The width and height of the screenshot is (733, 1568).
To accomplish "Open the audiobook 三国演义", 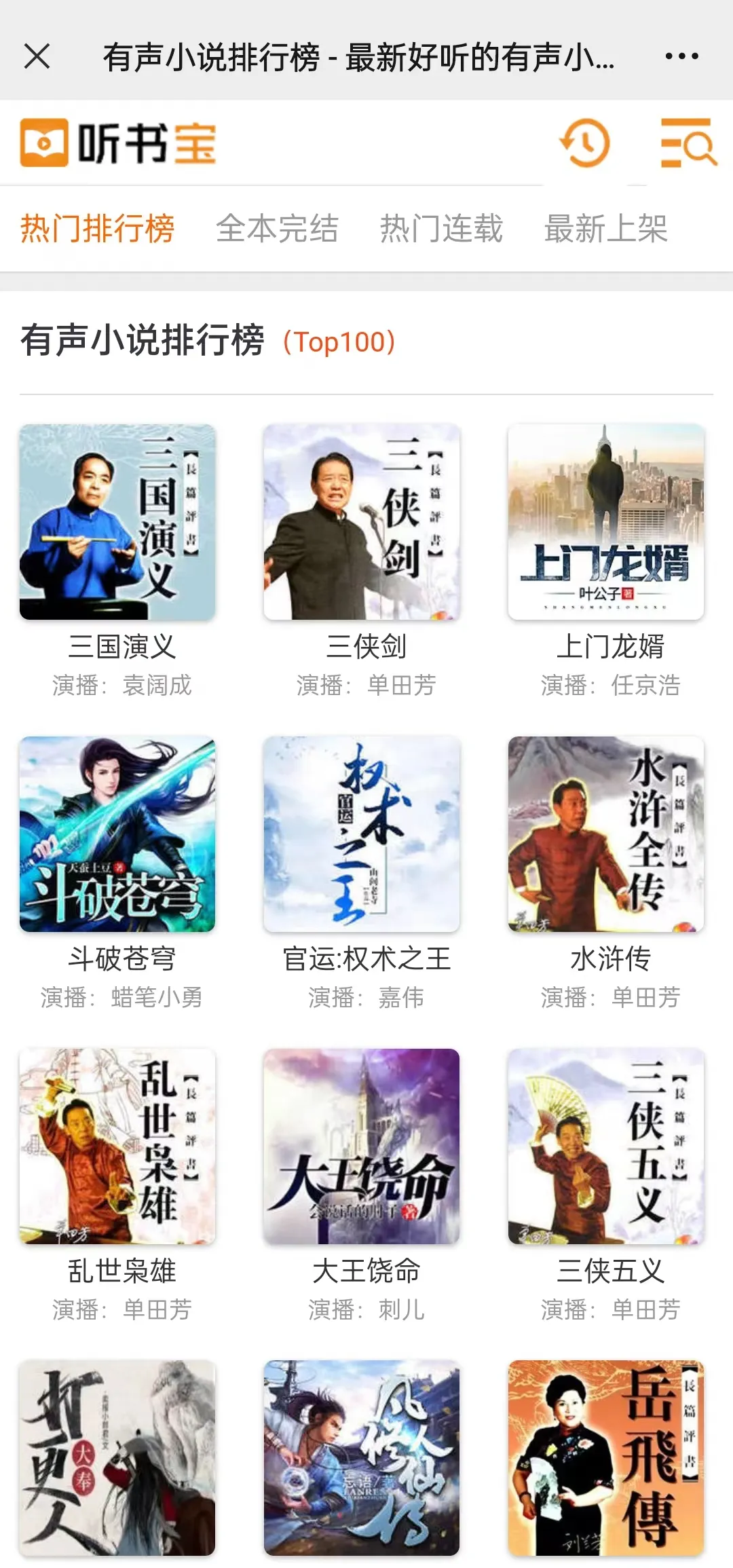I will [117, 522].
